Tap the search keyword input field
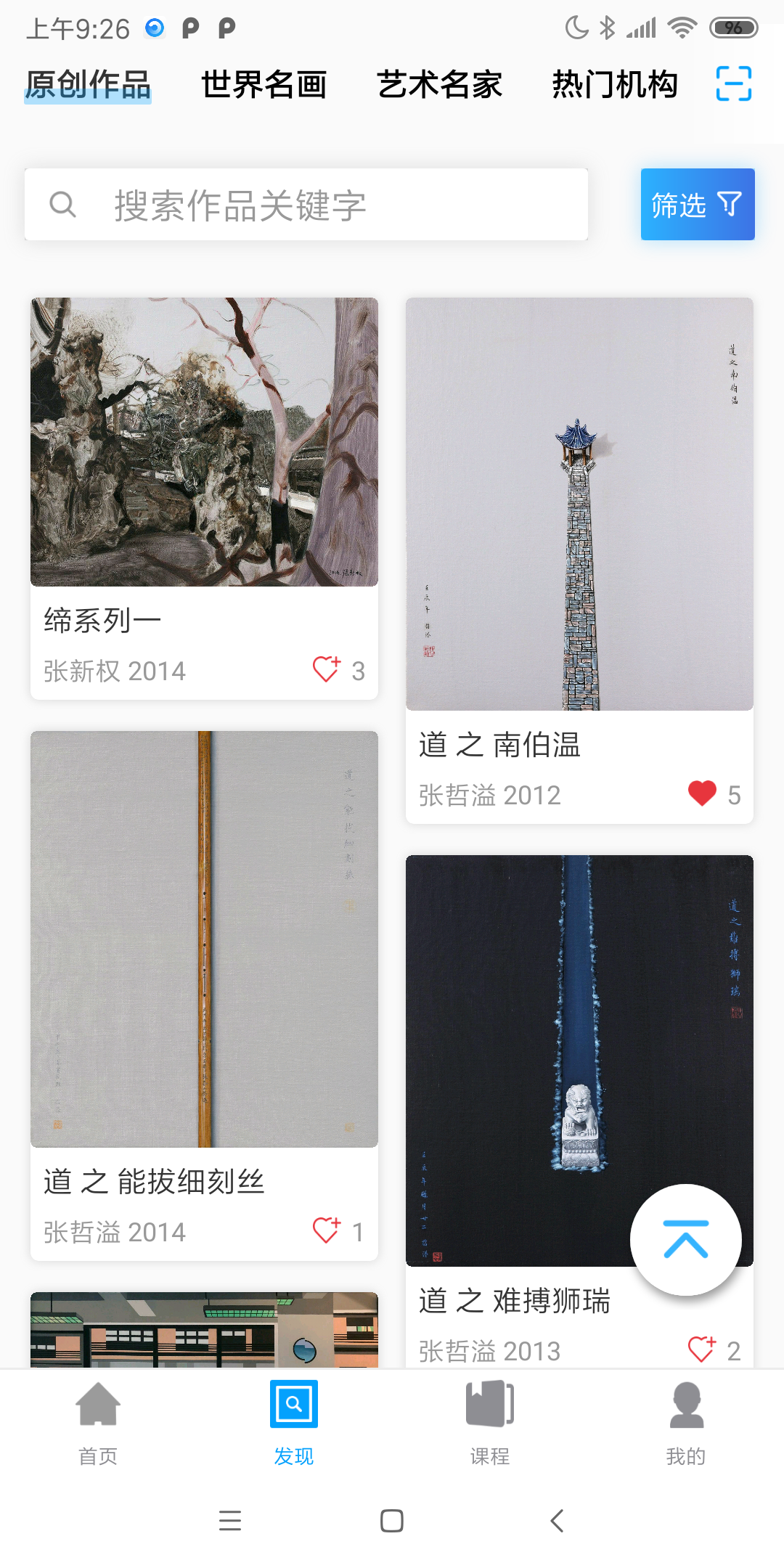This screenshot has width=784, height=1568. pos(305,204)
